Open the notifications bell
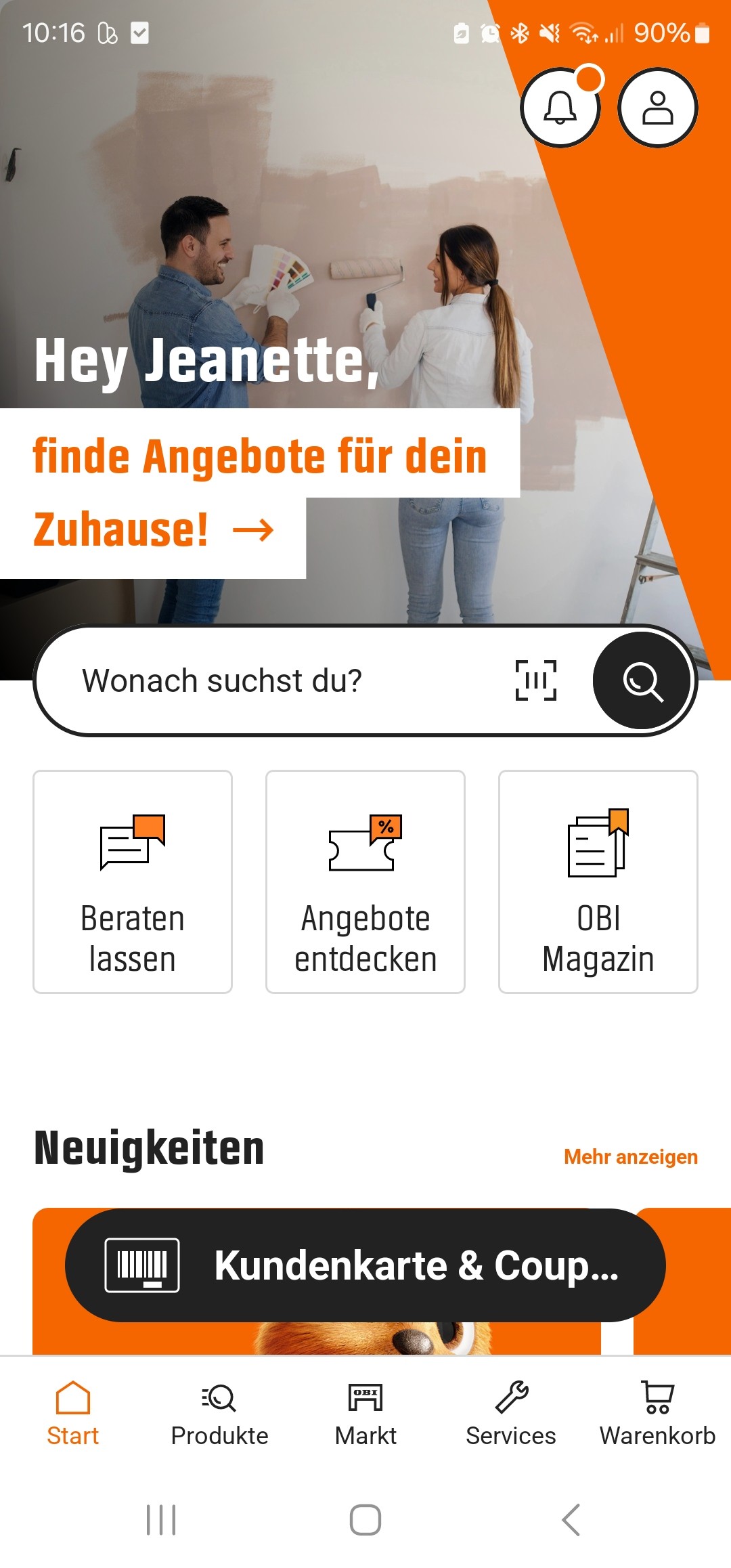Viewport: 731px width, 1568px height. [560, 108]
